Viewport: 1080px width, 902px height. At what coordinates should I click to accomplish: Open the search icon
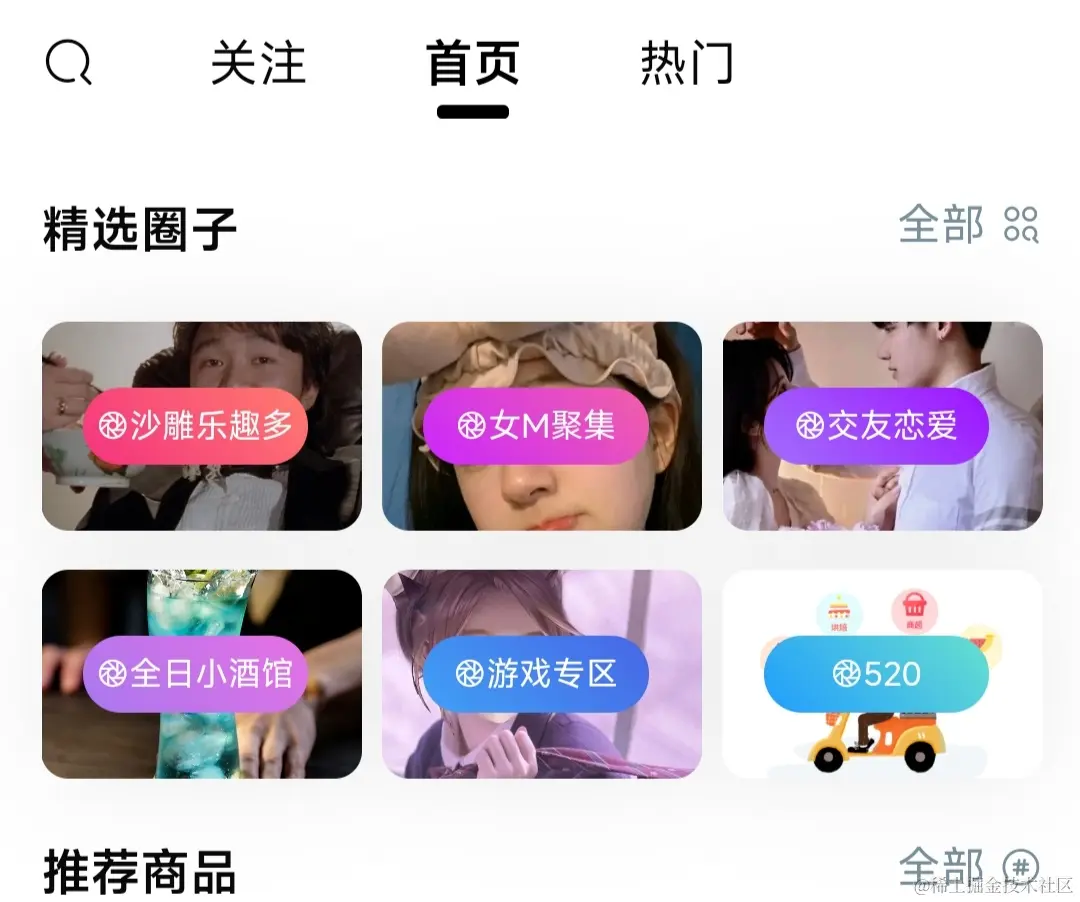point(68,64)
